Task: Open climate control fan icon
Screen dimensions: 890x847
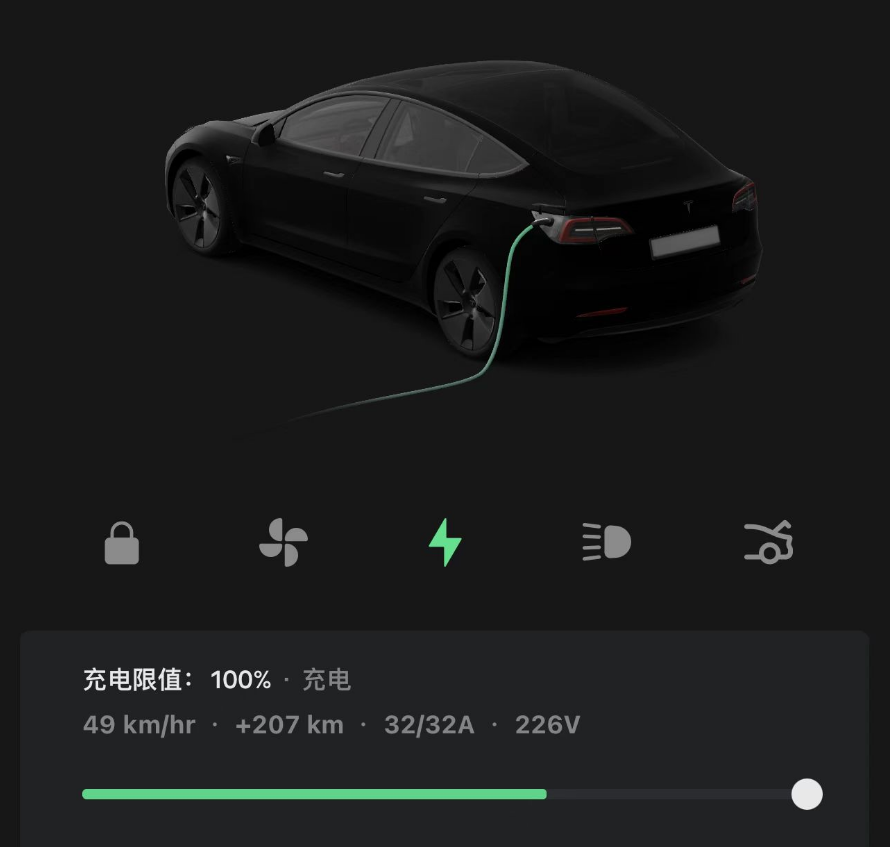Action: 283,543
